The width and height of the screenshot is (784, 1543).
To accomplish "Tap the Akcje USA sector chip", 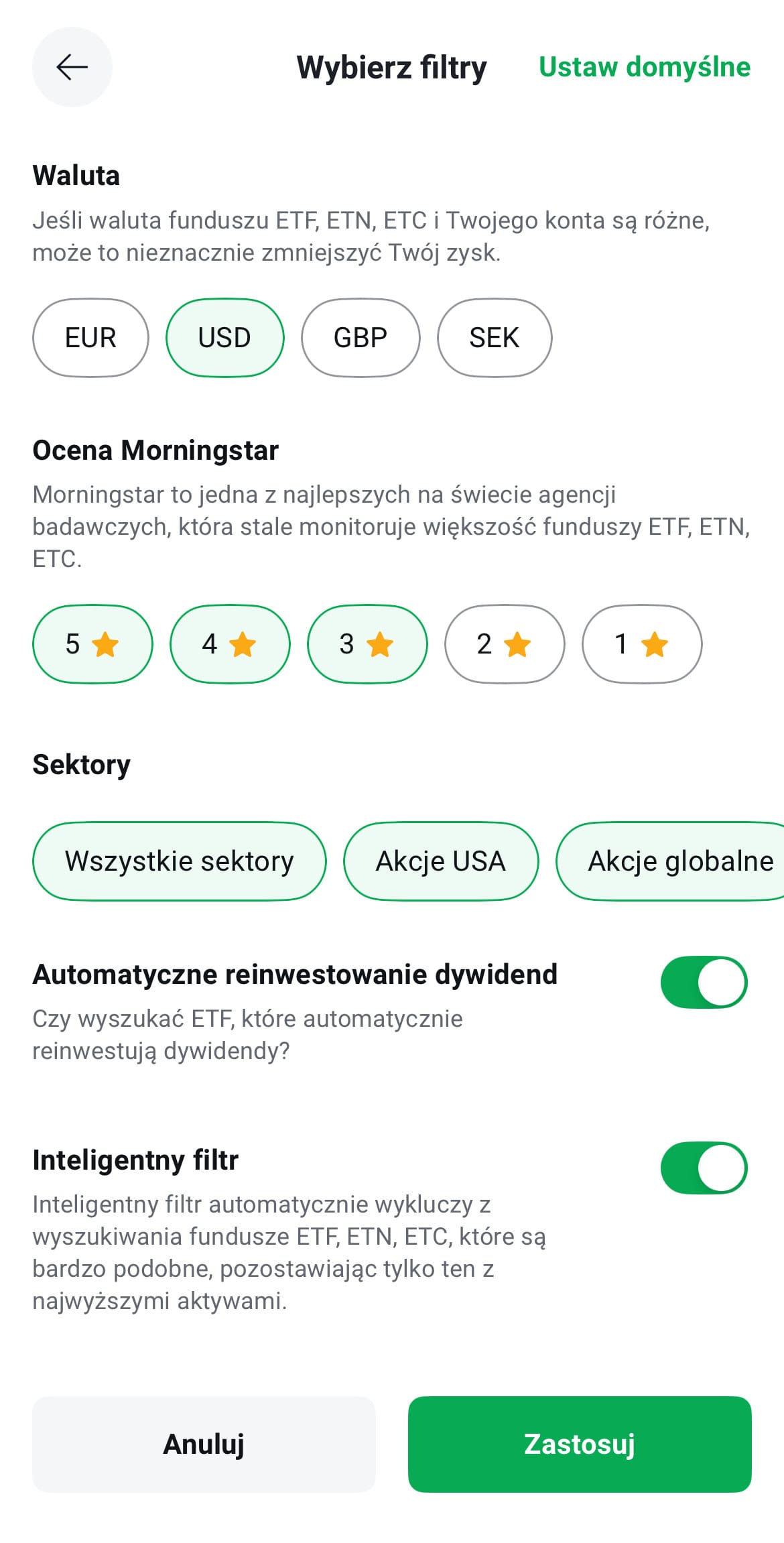I will [x=441, y=861].
